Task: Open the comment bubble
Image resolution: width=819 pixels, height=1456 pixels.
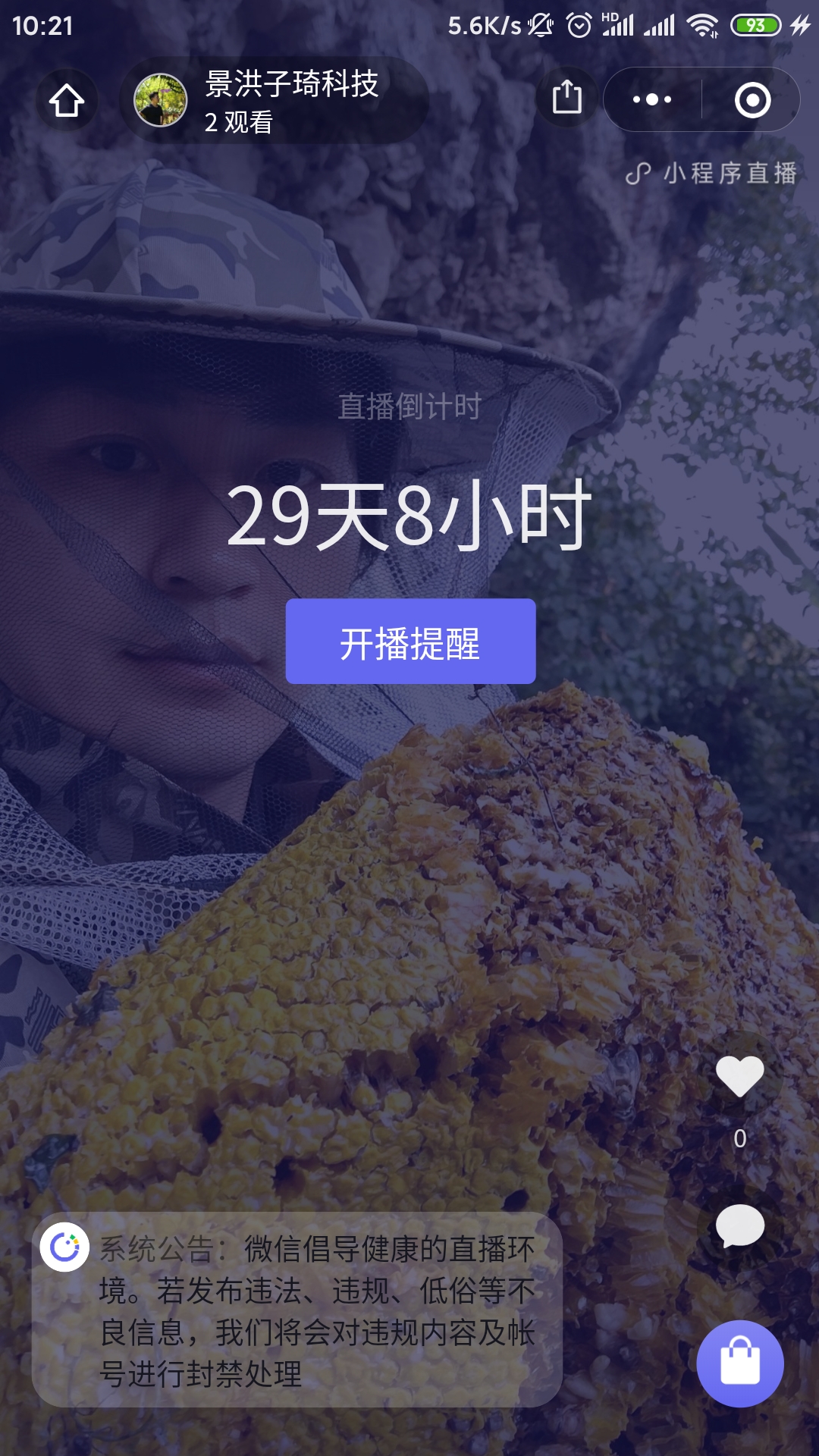Action: [740, 1225]
